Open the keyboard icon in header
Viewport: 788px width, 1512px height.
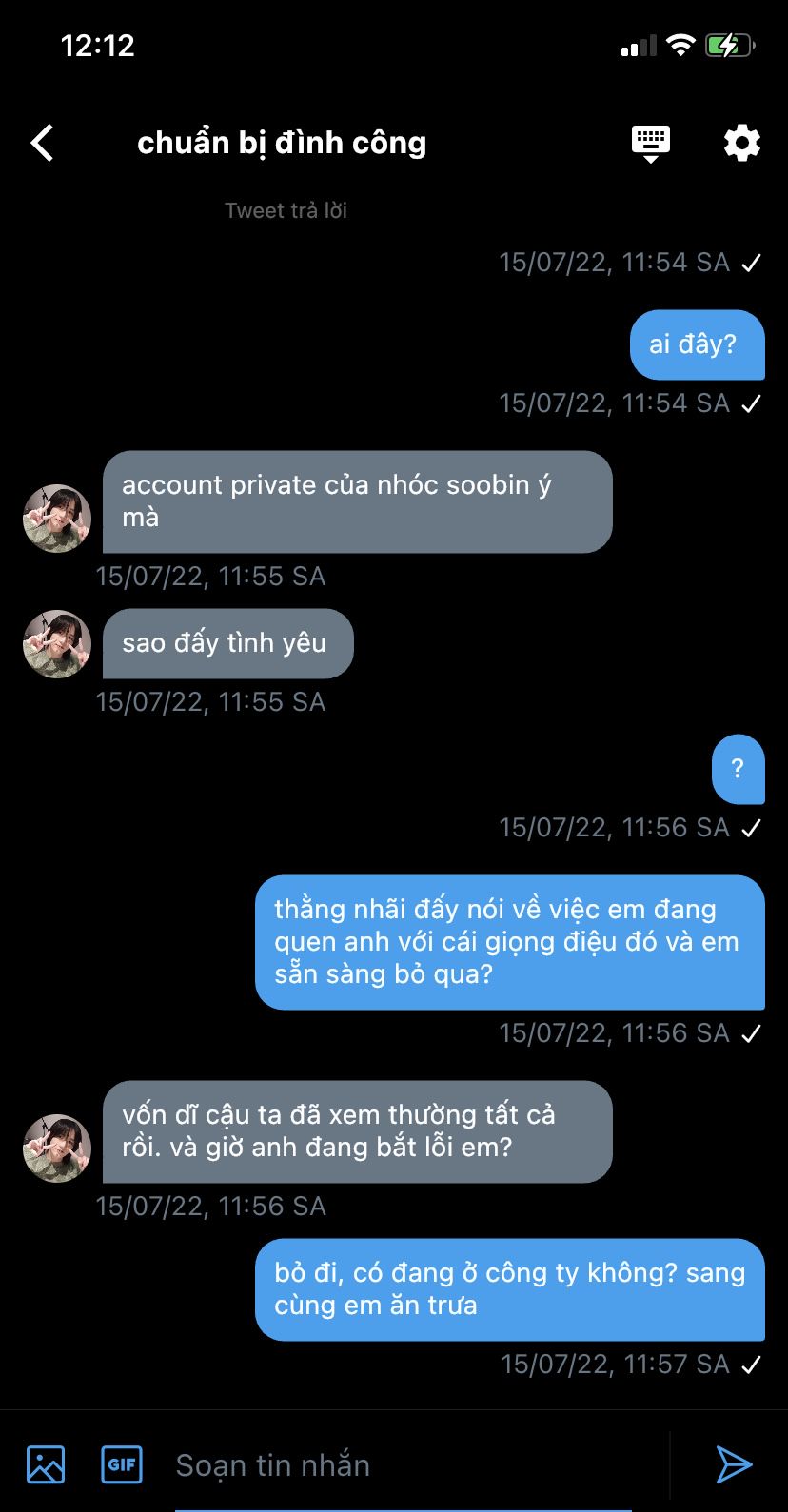651,144
